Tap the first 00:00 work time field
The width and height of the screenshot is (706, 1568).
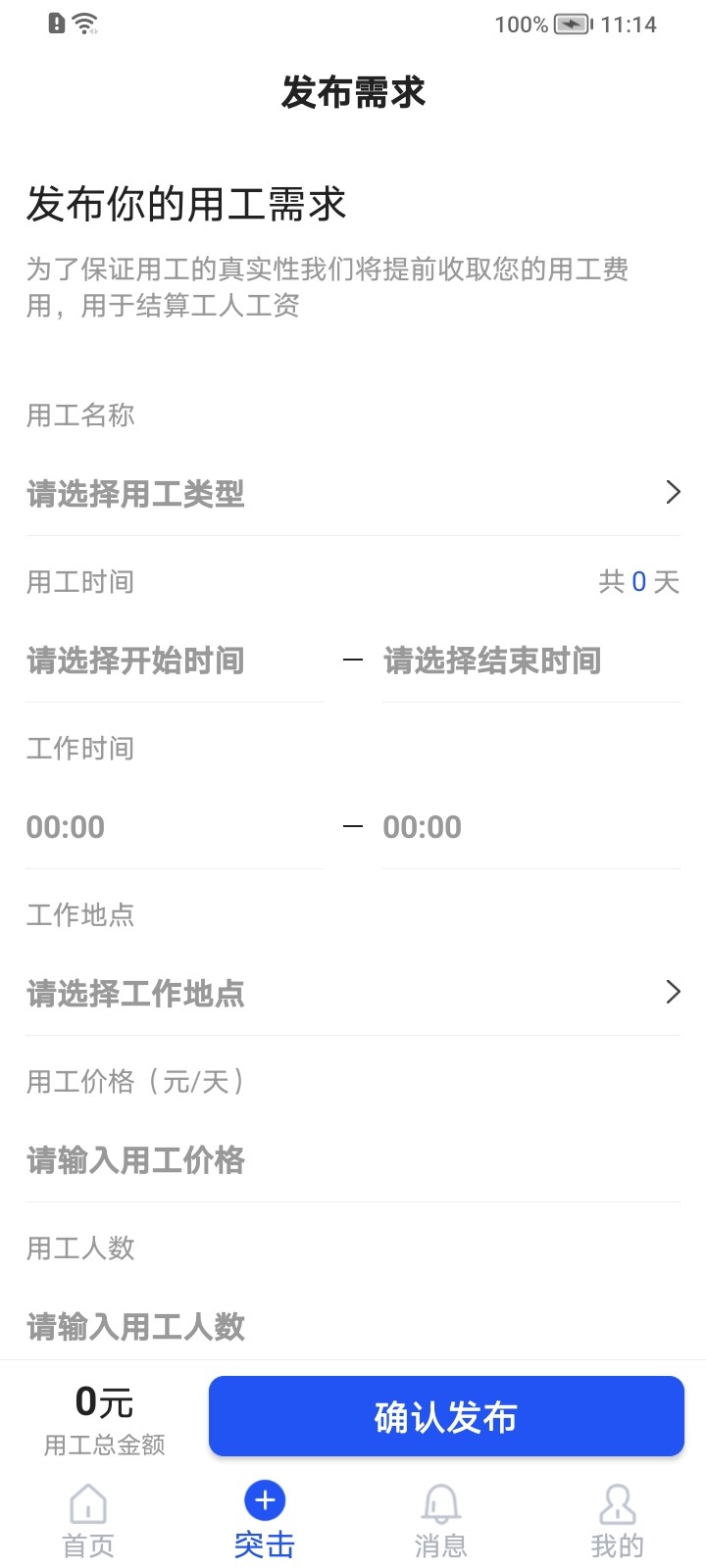click(x=65, y=826)
